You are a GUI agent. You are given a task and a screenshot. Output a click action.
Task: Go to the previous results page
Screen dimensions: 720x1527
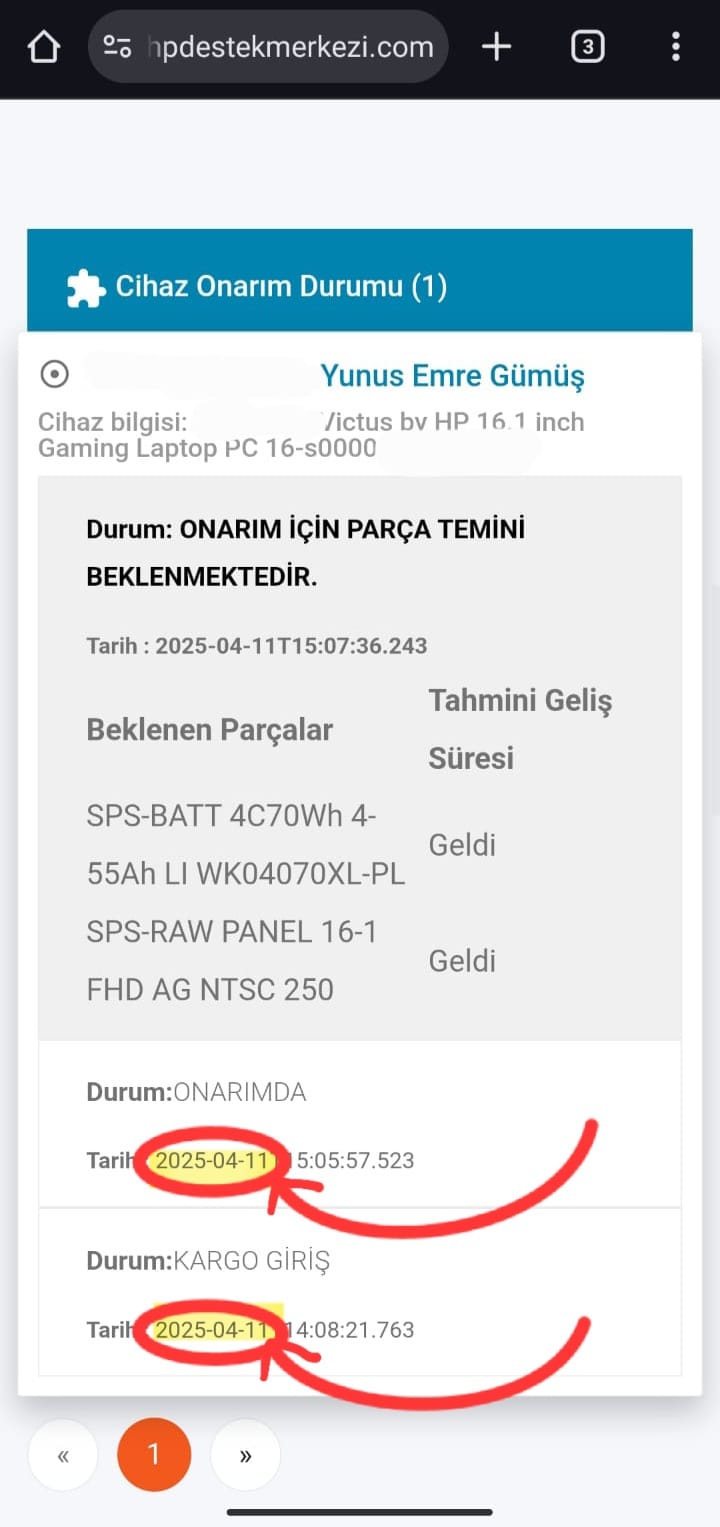pos(63,1455)
